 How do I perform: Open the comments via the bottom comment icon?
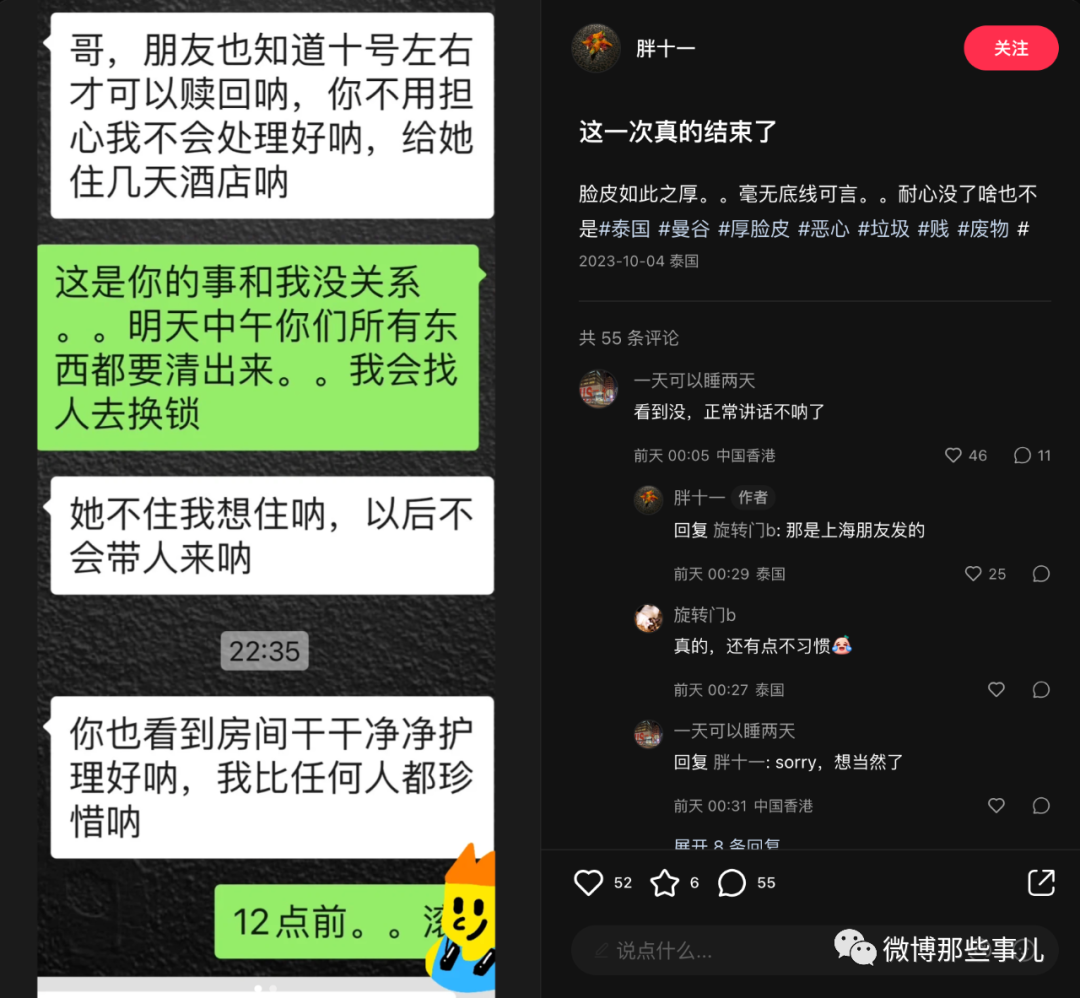point(732,882)
